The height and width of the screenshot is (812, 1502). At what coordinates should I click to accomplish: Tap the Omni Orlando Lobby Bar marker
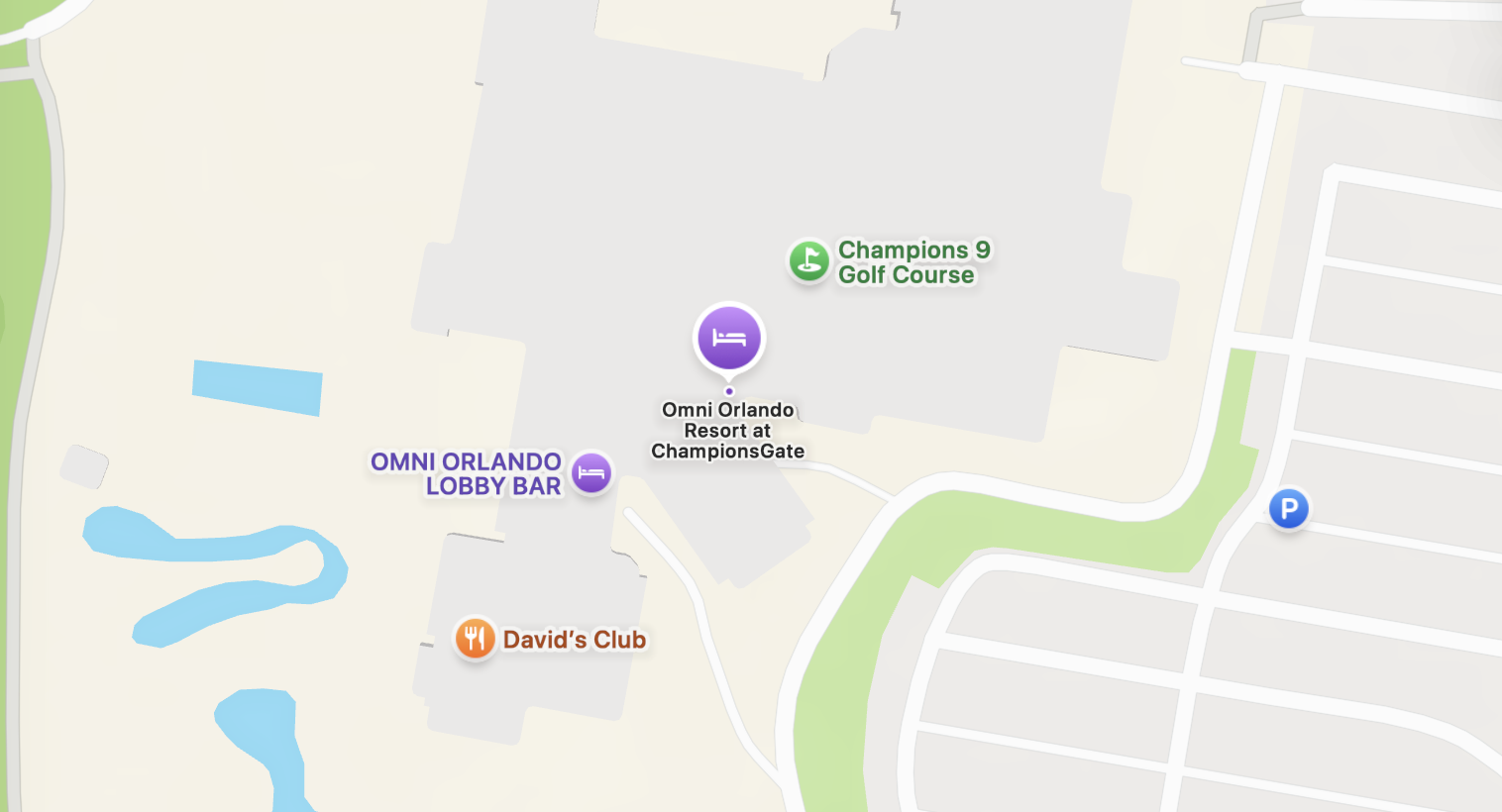click(x=591, y=472)
